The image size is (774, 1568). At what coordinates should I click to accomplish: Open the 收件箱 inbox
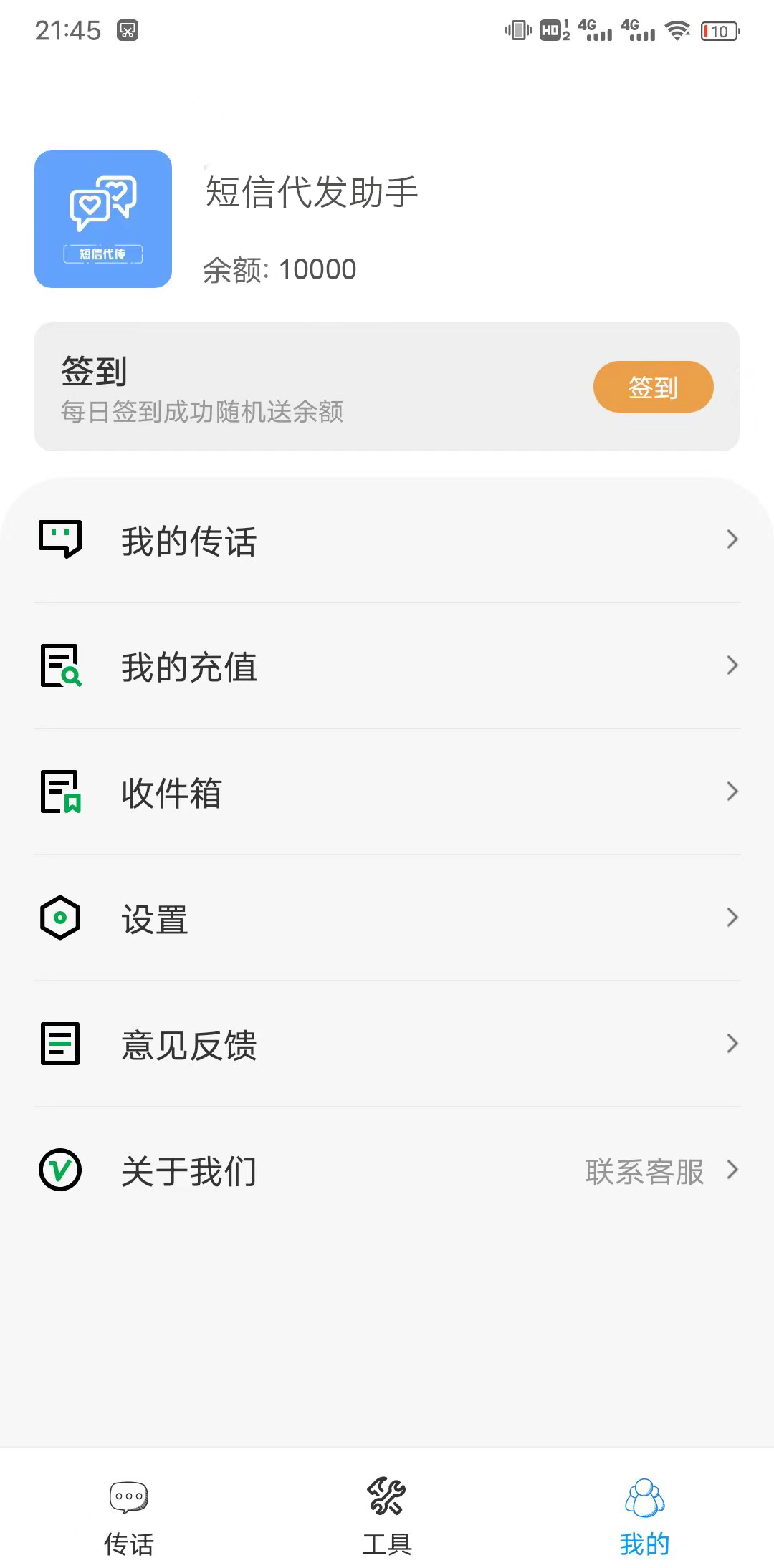coord(387,792)
